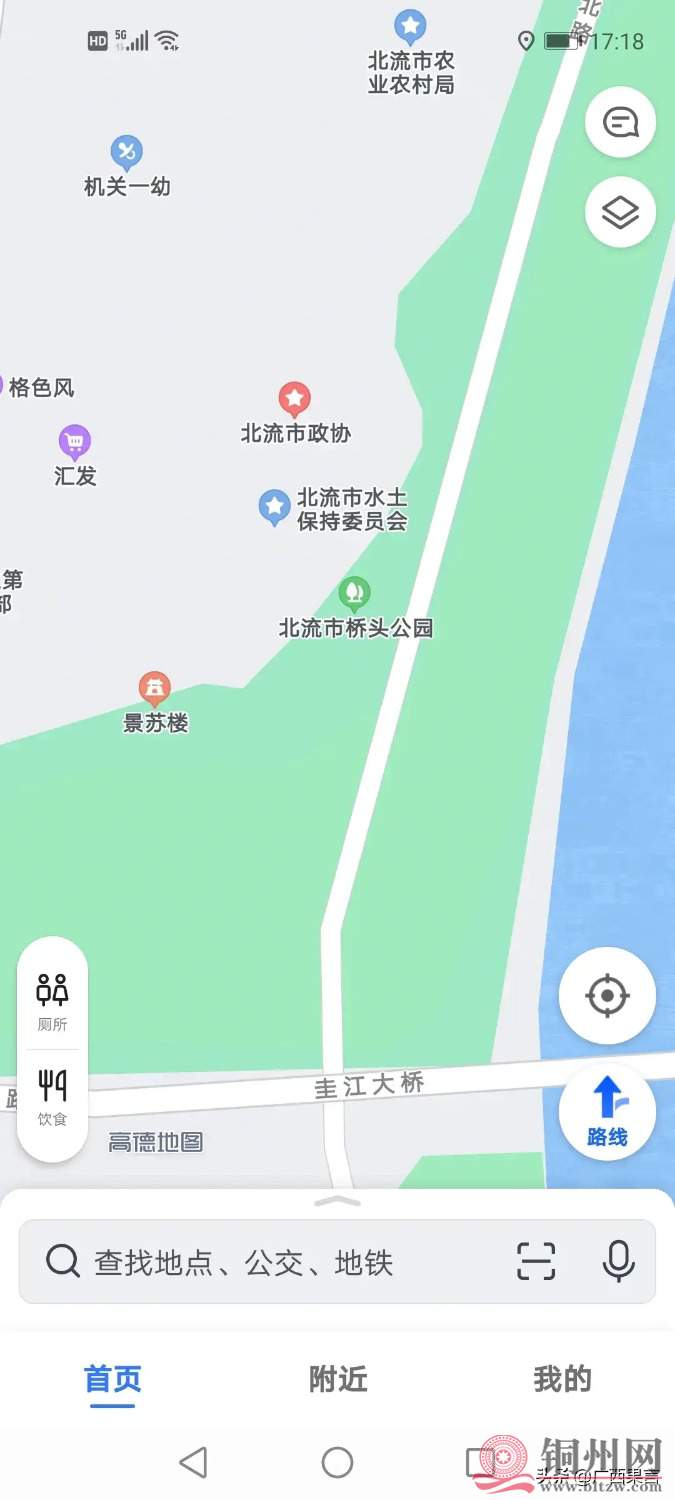This screenshot has height=1500, width=675.
Task: Open the map layers selector
Action: pyautogui.click(x=620, y=212)
